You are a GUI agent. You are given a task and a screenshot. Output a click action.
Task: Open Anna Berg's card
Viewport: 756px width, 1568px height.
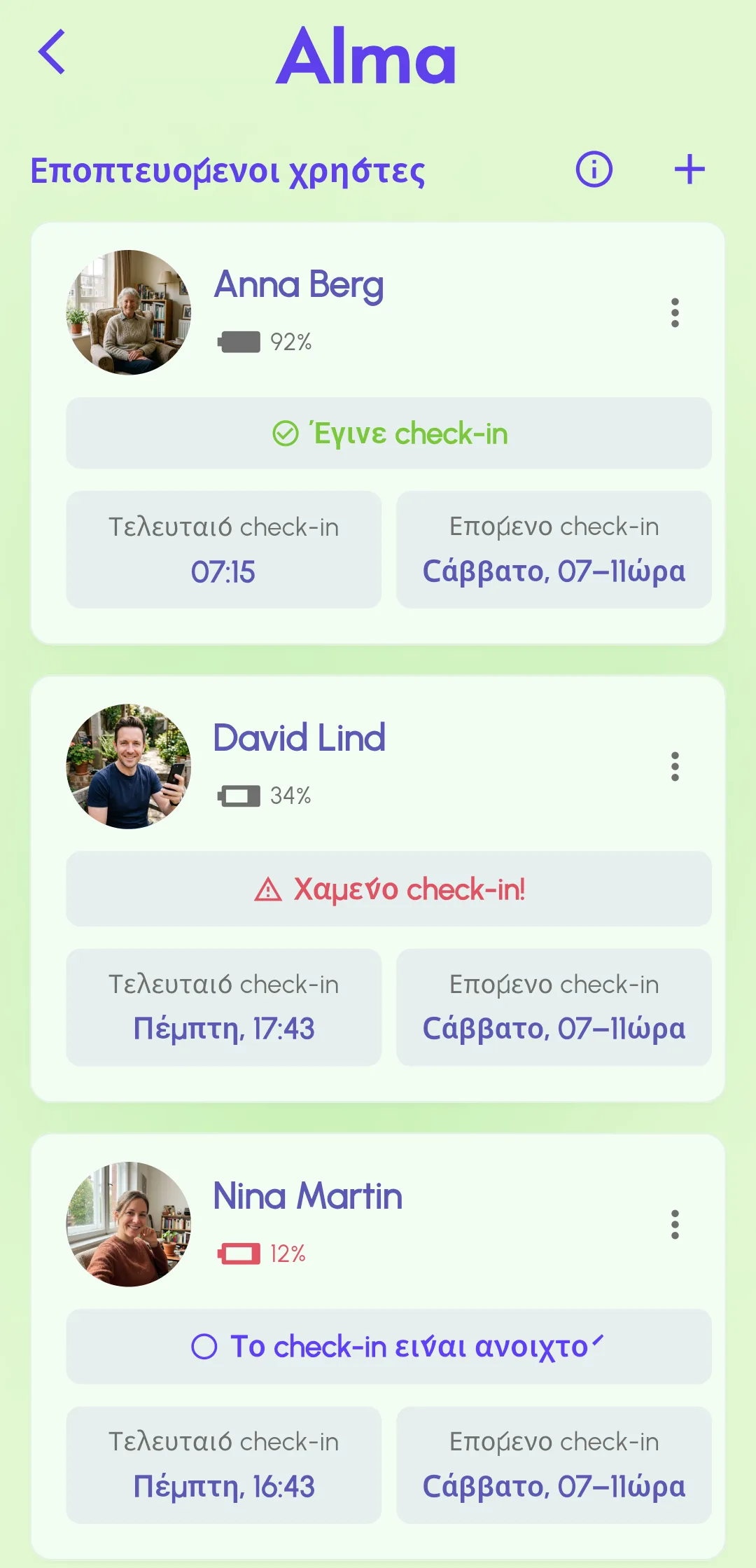click(378, 433)
